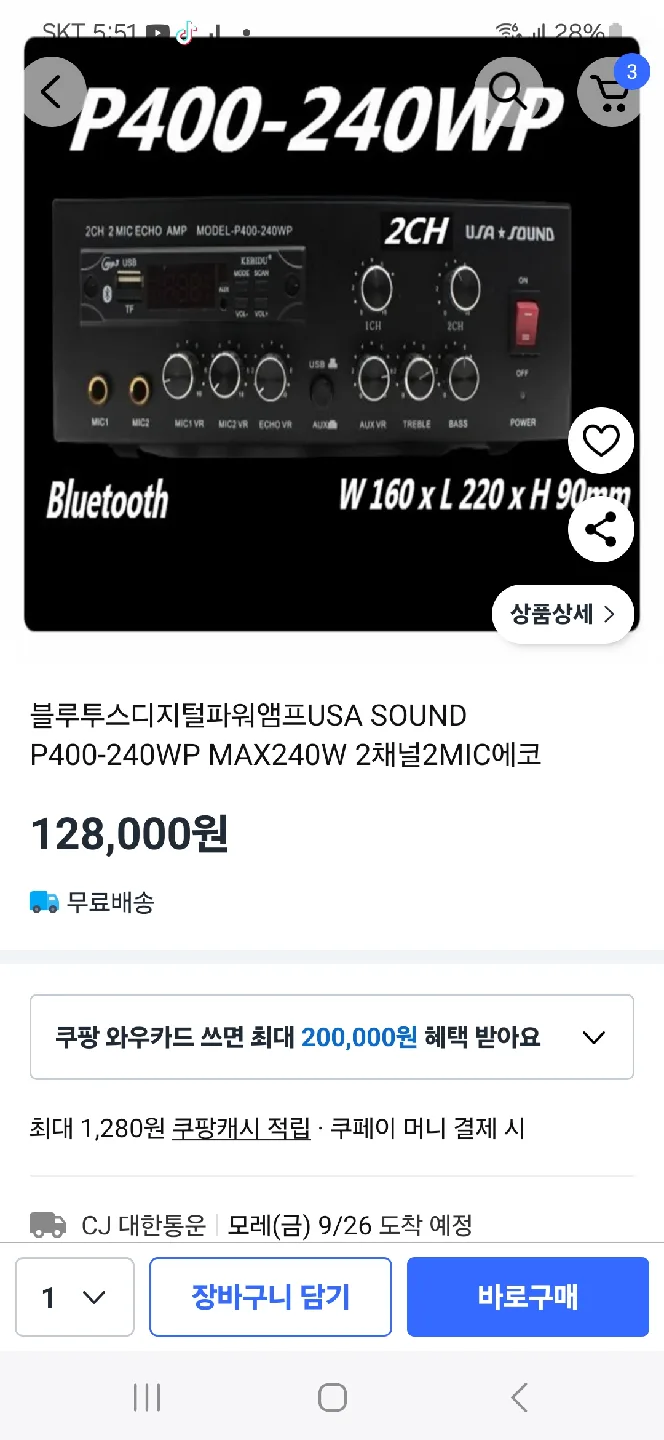Image resolution: width=664 pixels, height=1440 pixels.
Task: Expand the 쿠팡 와우카드 benefit banner
Action: [332, 1037]
